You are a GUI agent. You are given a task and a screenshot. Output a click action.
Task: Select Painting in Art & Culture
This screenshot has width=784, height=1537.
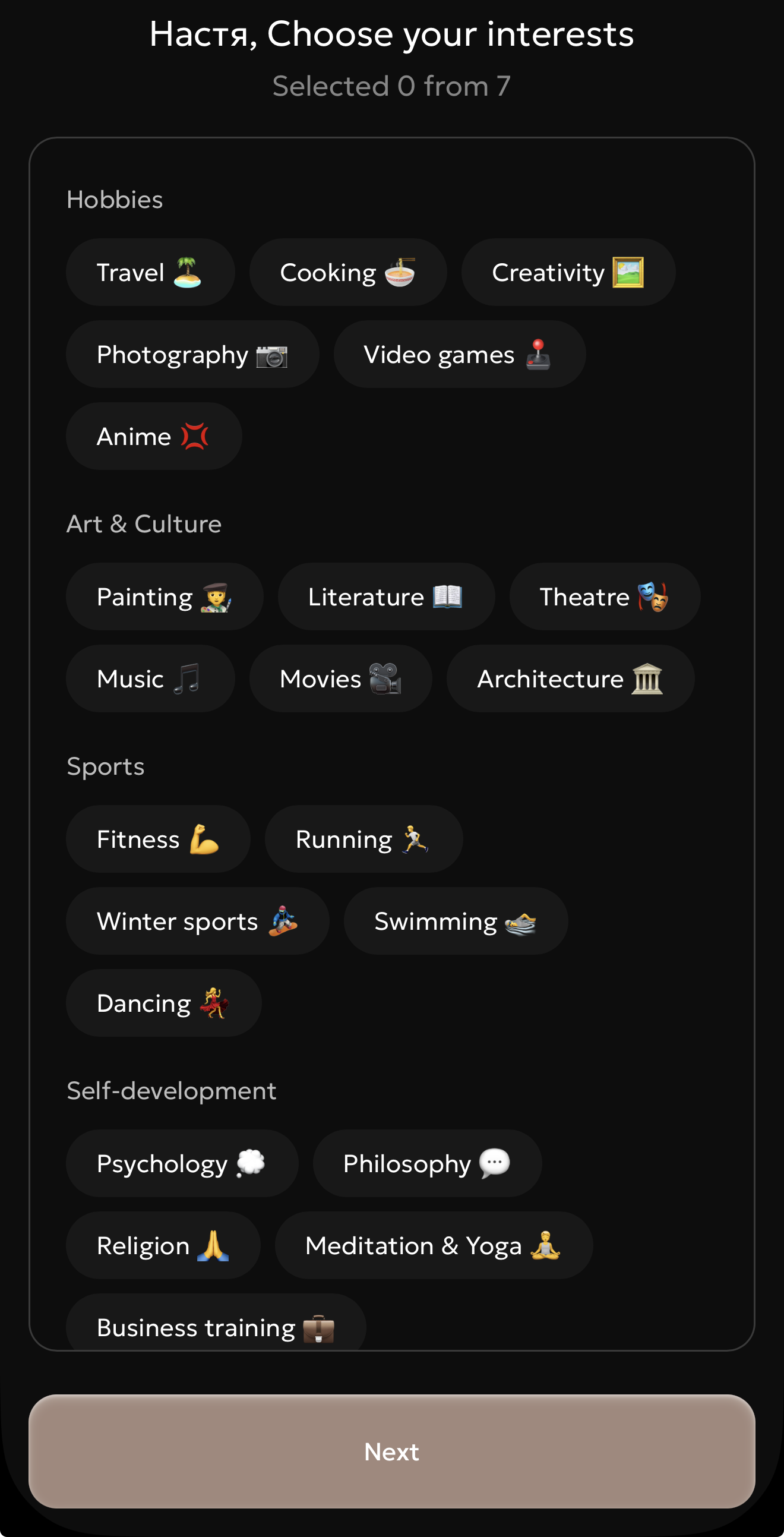164,597
